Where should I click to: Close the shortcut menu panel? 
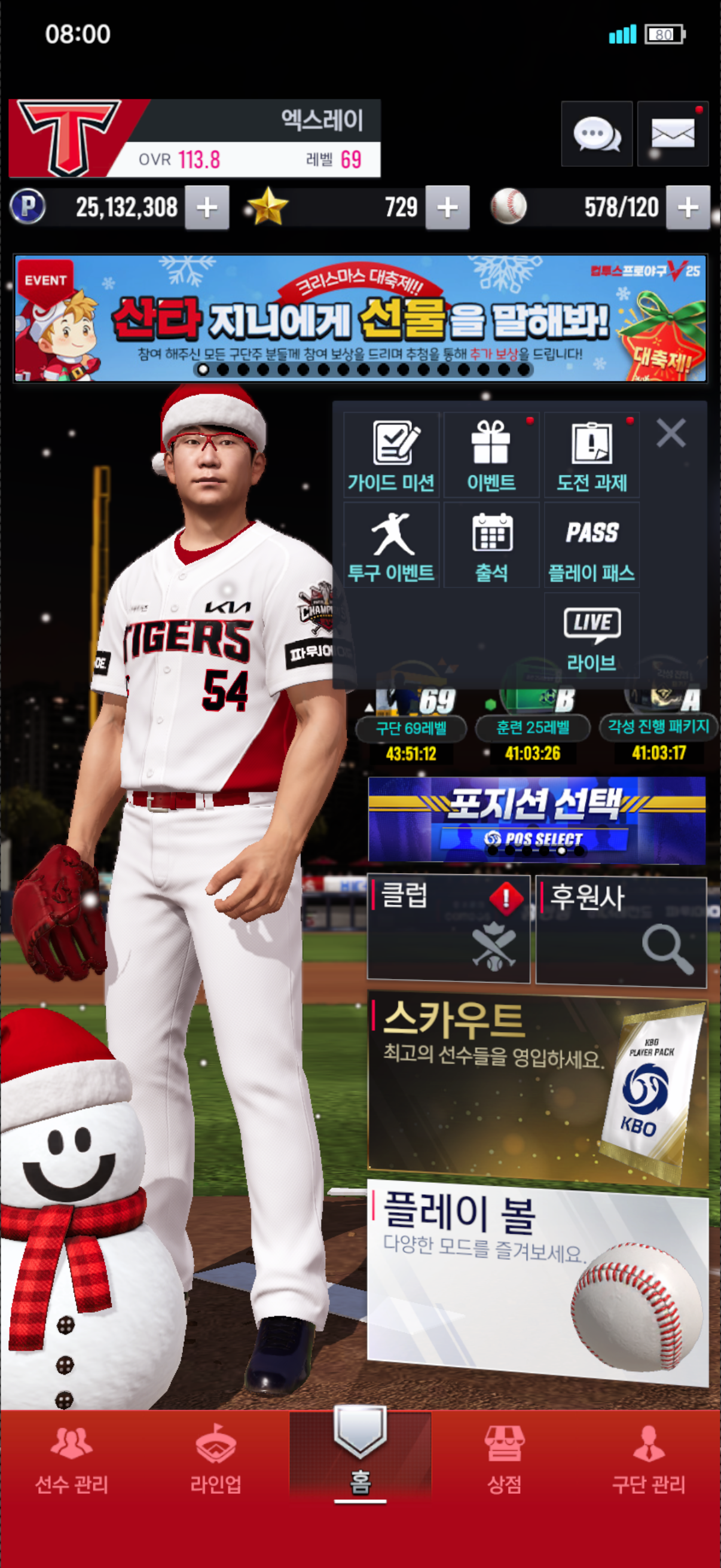671,434
